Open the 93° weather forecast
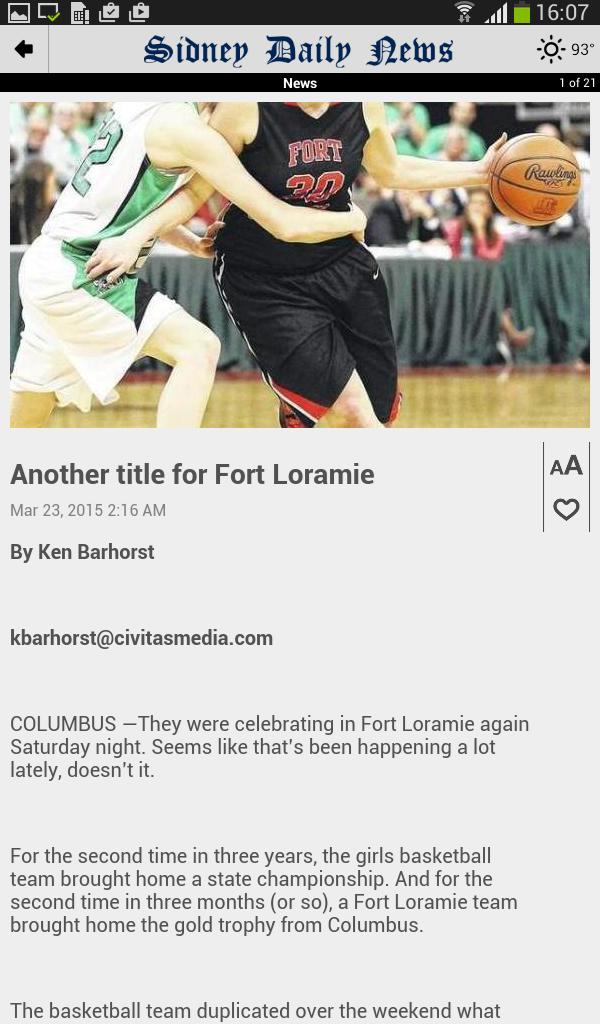This screenshot has width=600, height=1024. click(x=565, y=49)
